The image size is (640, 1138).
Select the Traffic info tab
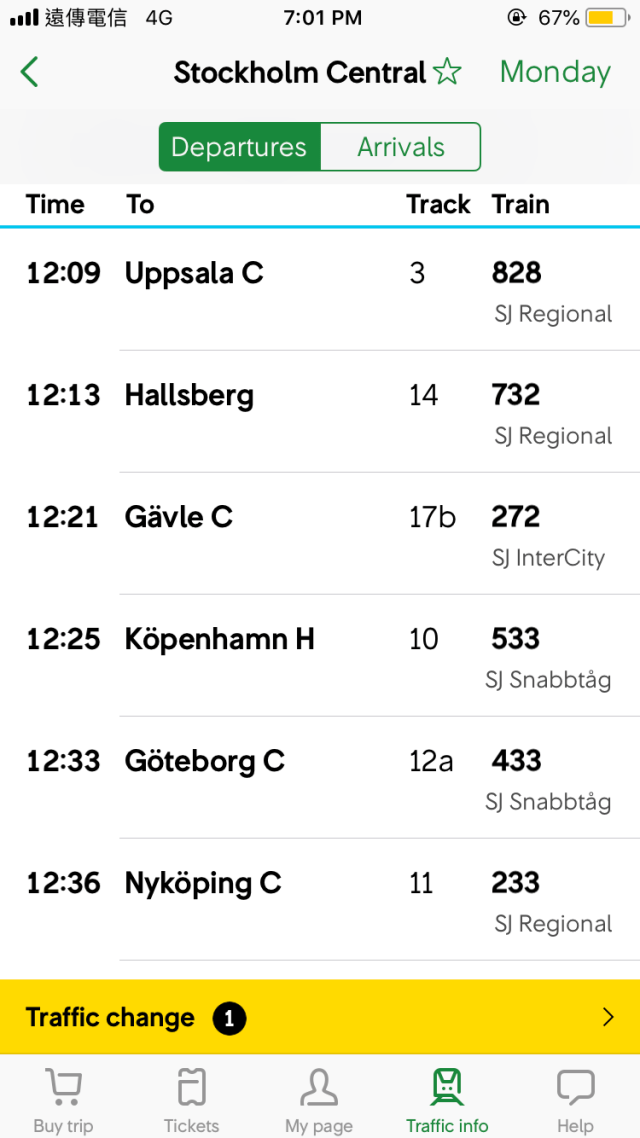(x=447, y=1098)
